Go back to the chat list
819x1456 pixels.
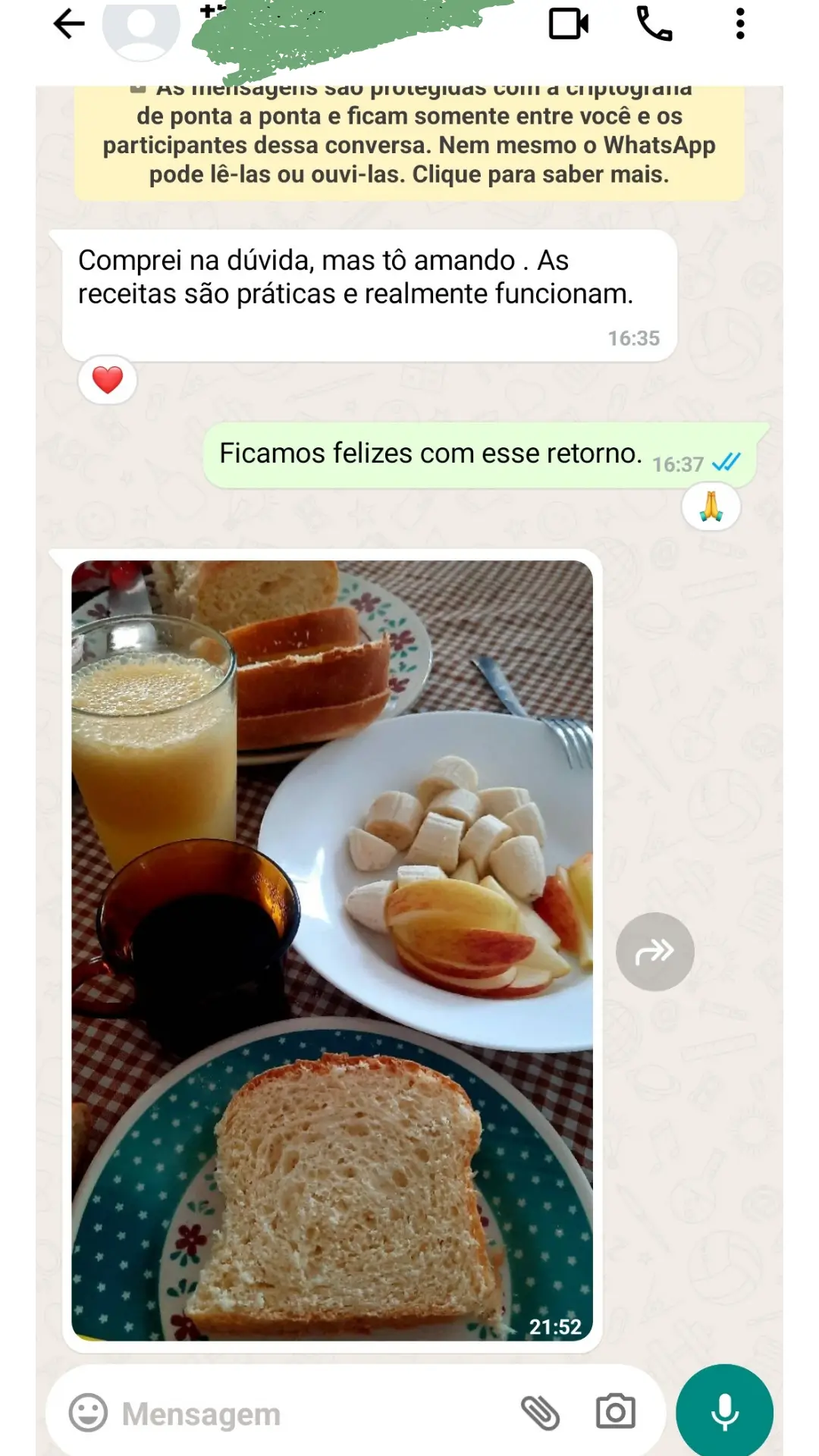click(68, 24)
